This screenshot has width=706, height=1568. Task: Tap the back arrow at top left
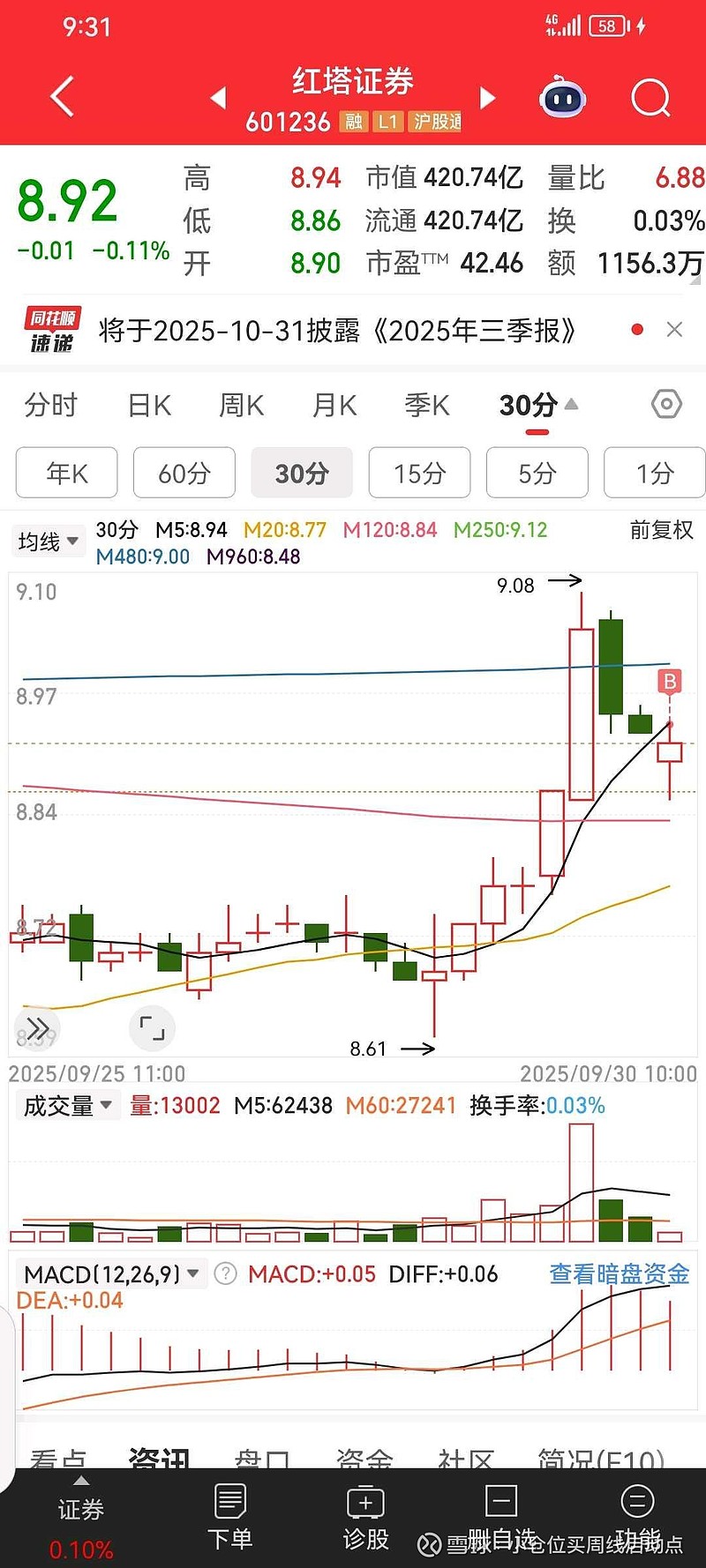60,97
